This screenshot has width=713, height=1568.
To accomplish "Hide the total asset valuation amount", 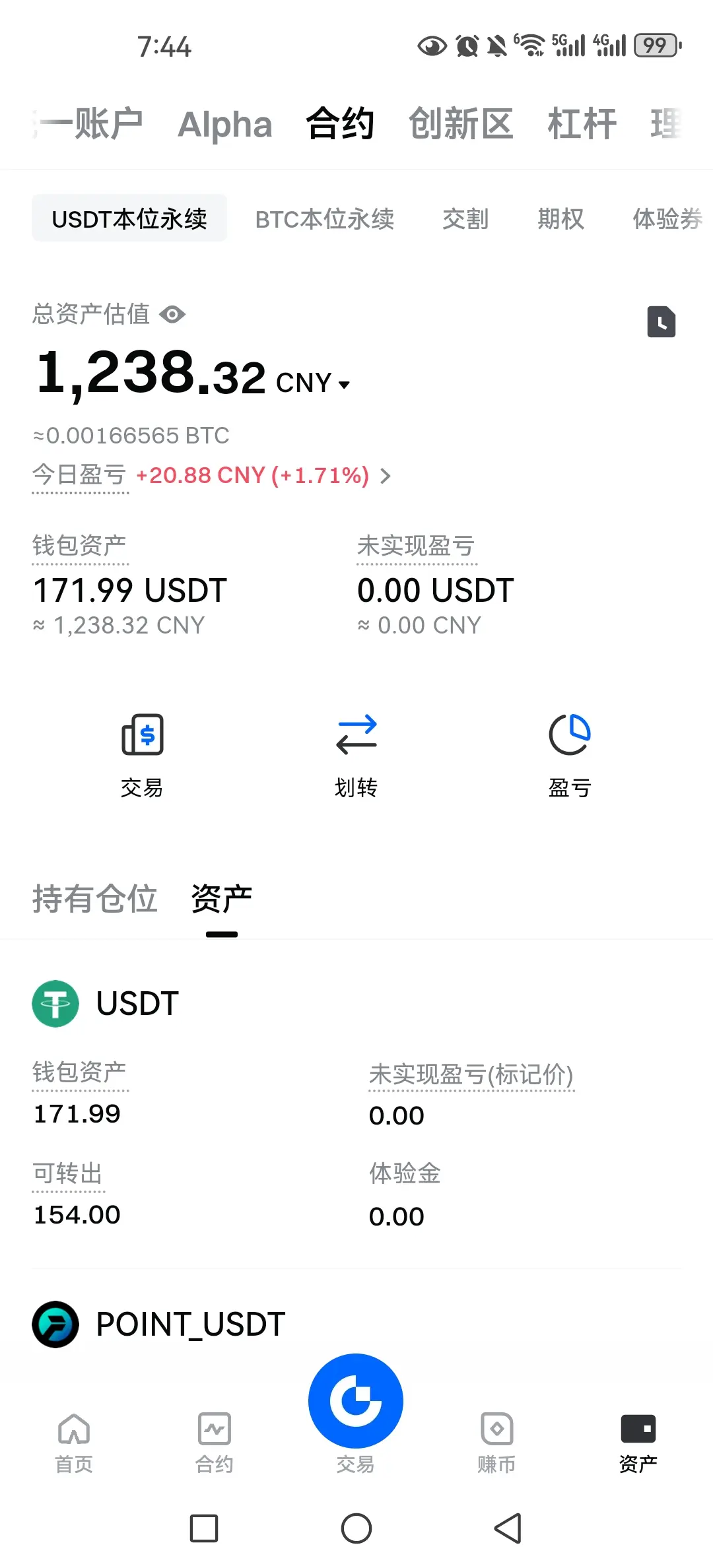I will coord(172,314).
